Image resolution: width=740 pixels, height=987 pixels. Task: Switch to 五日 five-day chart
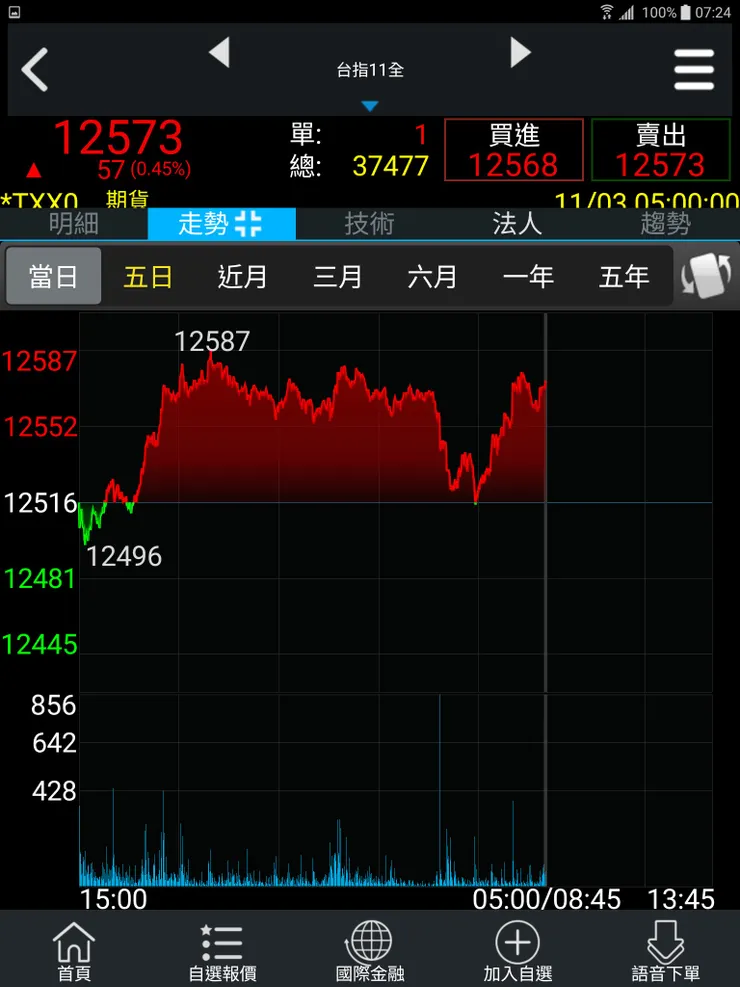[x=147, y=277]
